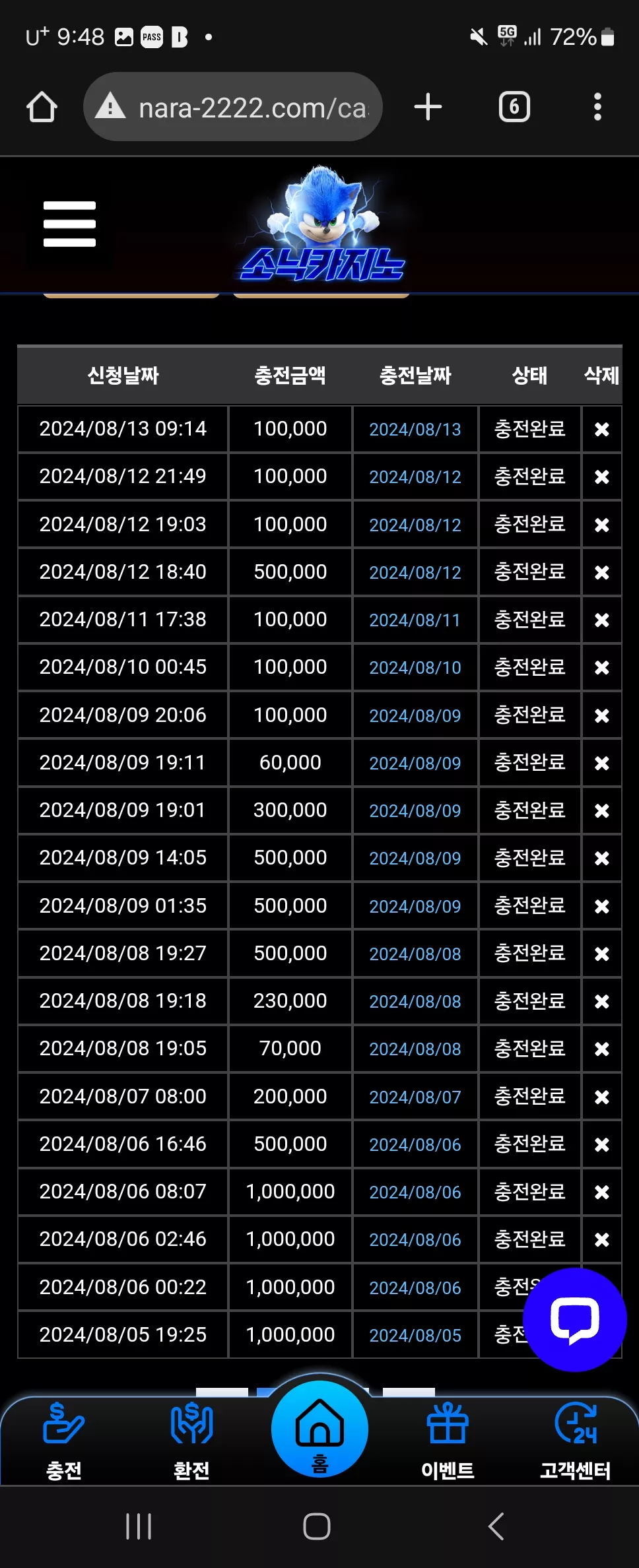The height and width of the screenshot is (1568, 639).
Task: Delete the 2024/08/12 18:40 record
Action: click(x=601, y=573)
